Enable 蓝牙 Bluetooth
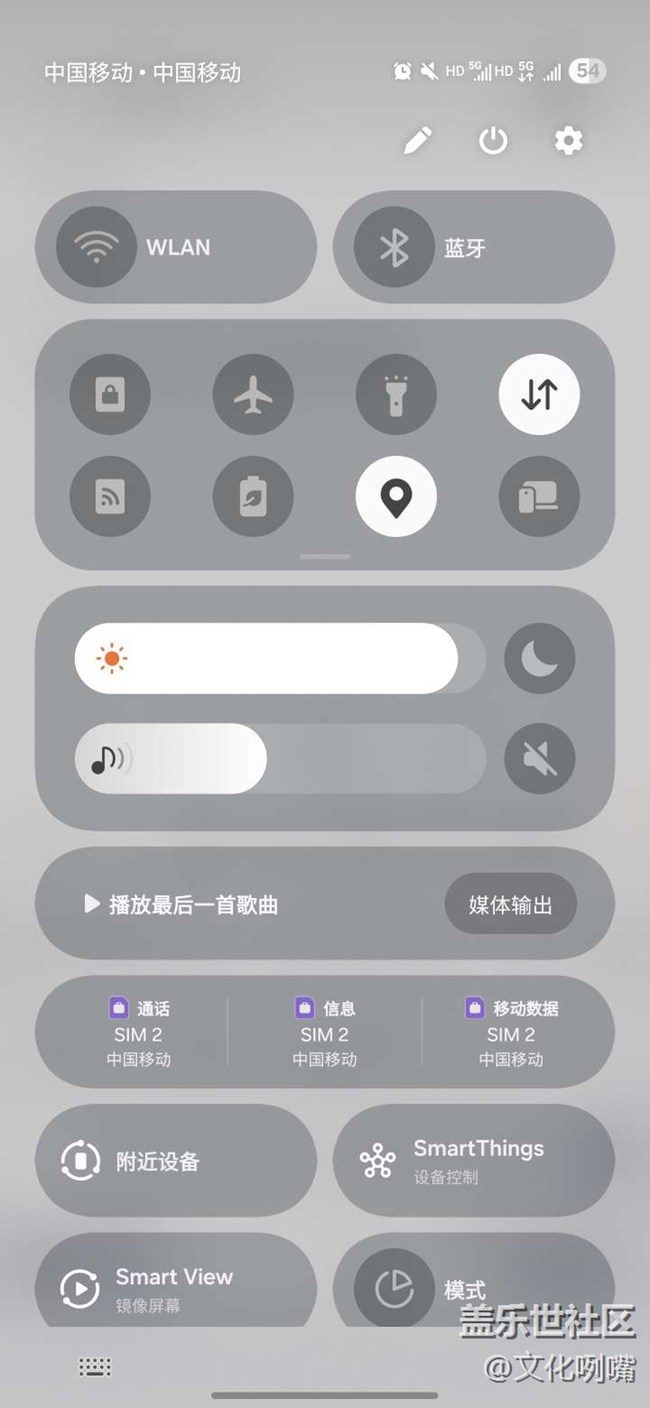The height and width of the screenshot is (1408, 650). (x=474, y=247)
